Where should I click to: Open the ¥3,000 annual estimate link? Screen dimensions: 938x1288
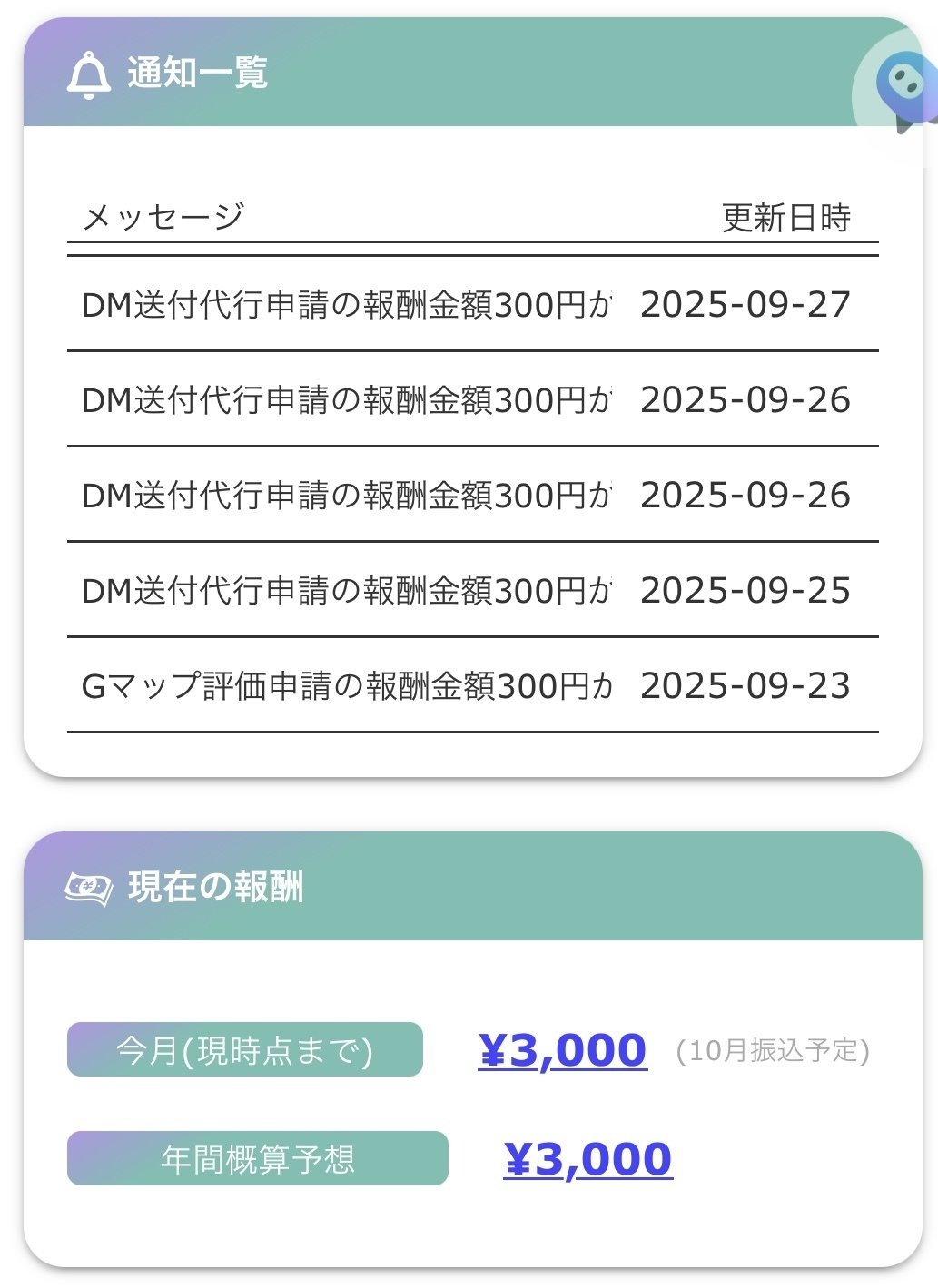point(587,1158)
